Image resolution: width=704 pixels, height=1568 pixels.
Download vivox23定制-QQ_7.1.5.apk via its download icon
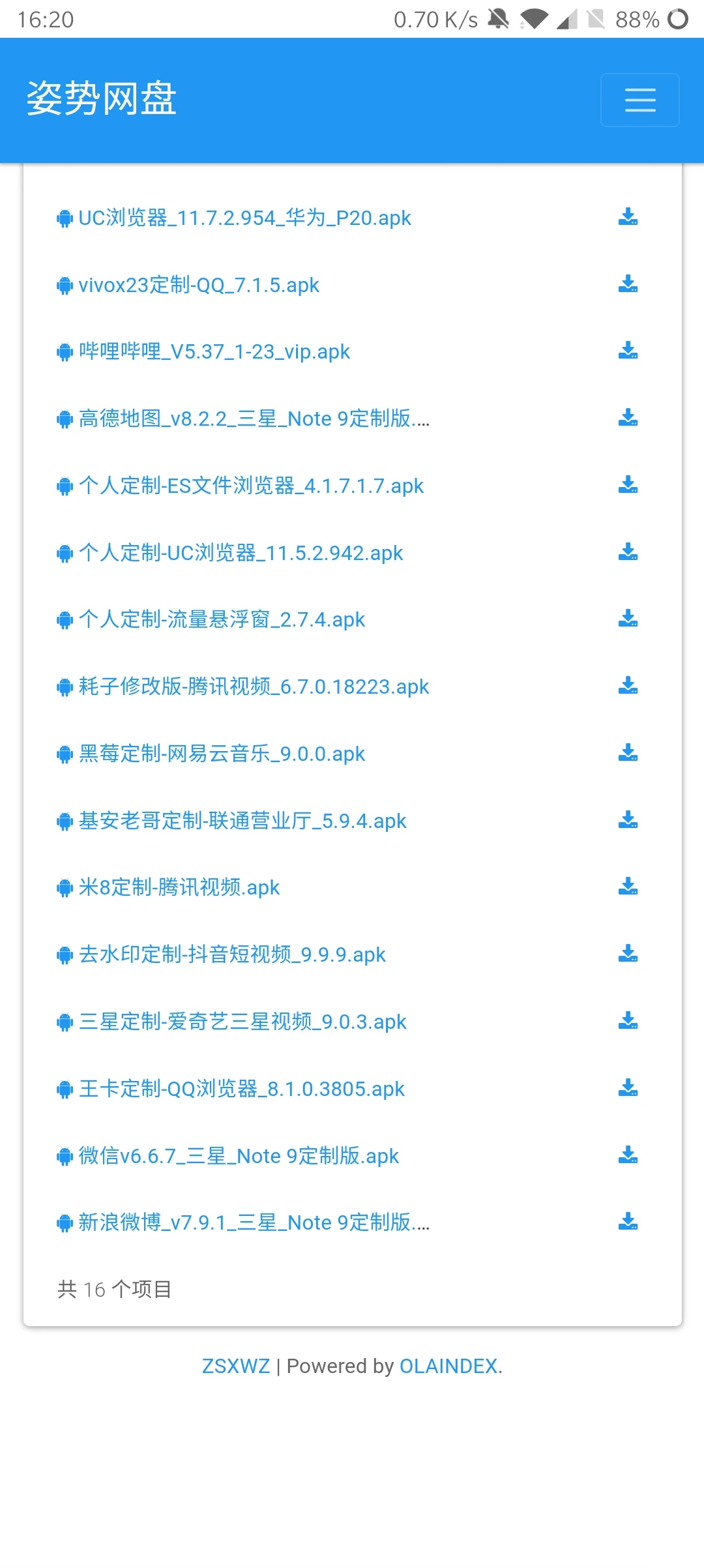pyautogui.click(x=628, y=284)
